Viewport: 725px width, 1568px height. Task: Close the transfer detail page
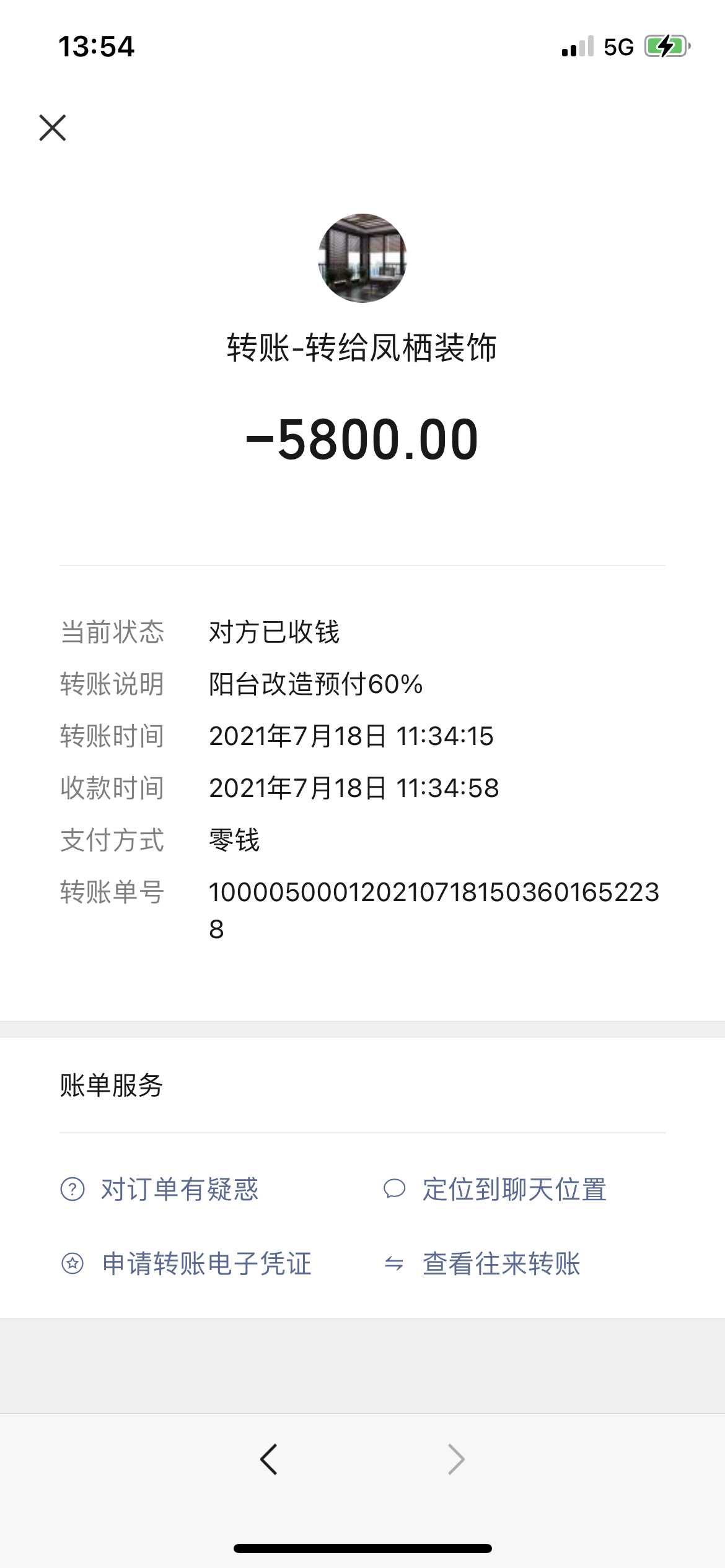tap(53, 128)
